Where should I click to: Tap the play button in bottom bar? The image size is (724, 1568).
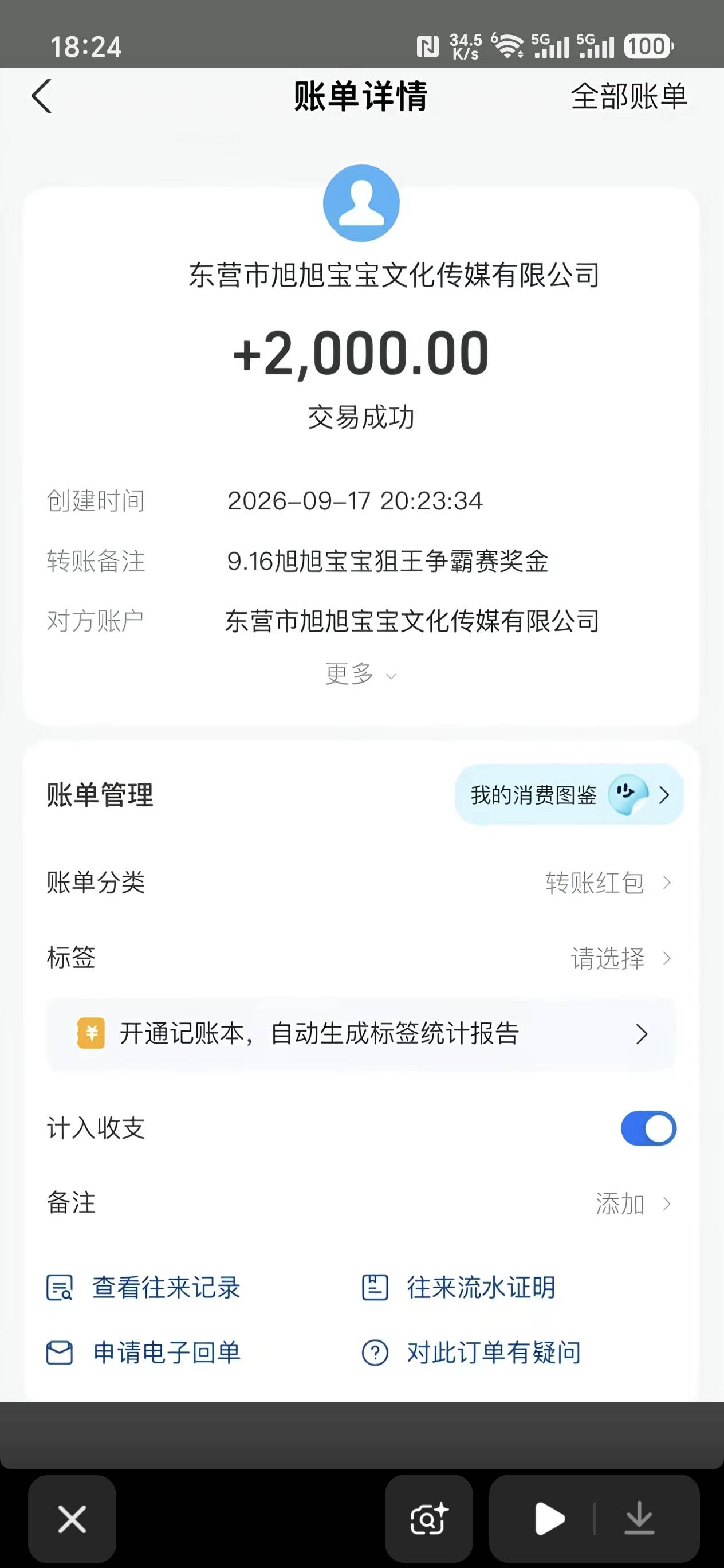tap(549, 1519)
